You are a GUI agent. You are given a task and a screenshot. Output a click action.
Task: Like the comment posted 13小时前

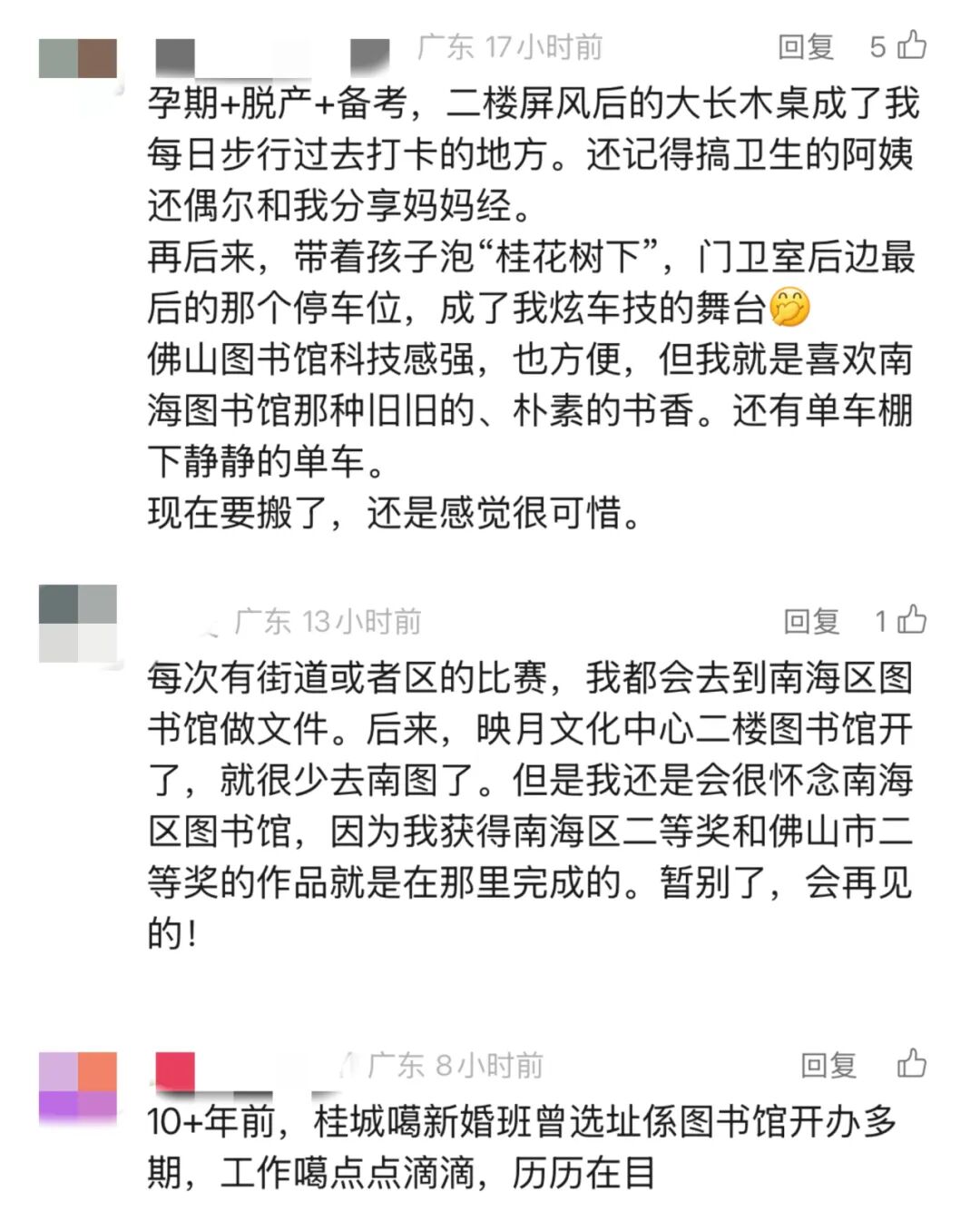(x=911, y=620)
